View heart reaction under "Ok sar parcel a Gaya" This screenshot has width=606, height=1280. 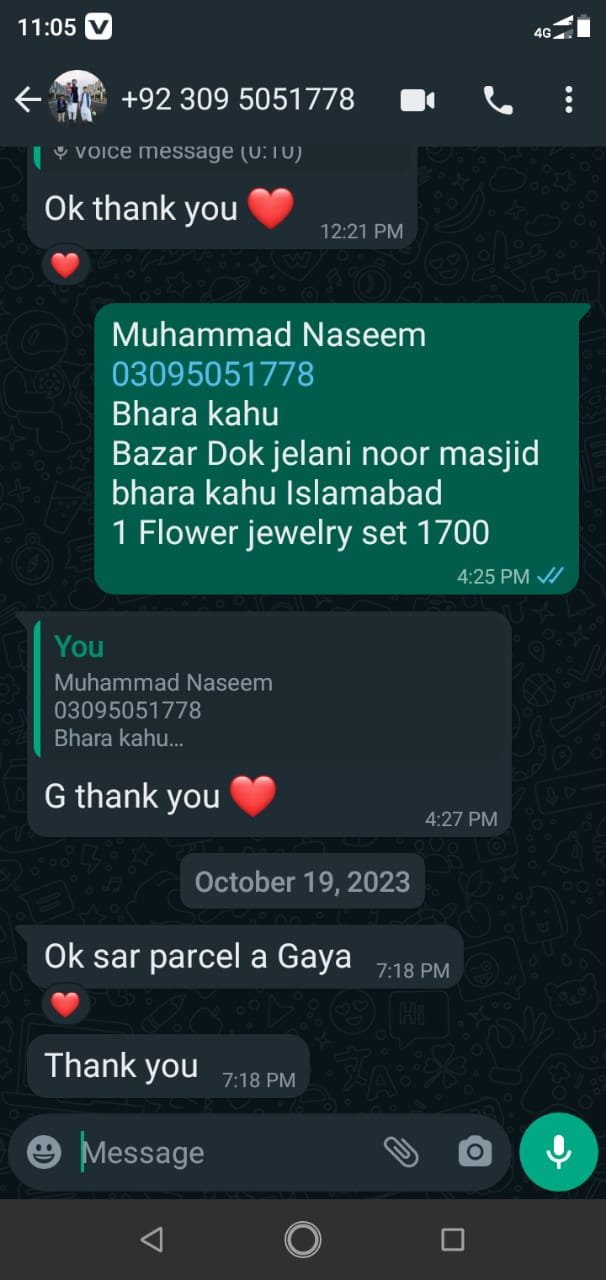(65, 1004)
